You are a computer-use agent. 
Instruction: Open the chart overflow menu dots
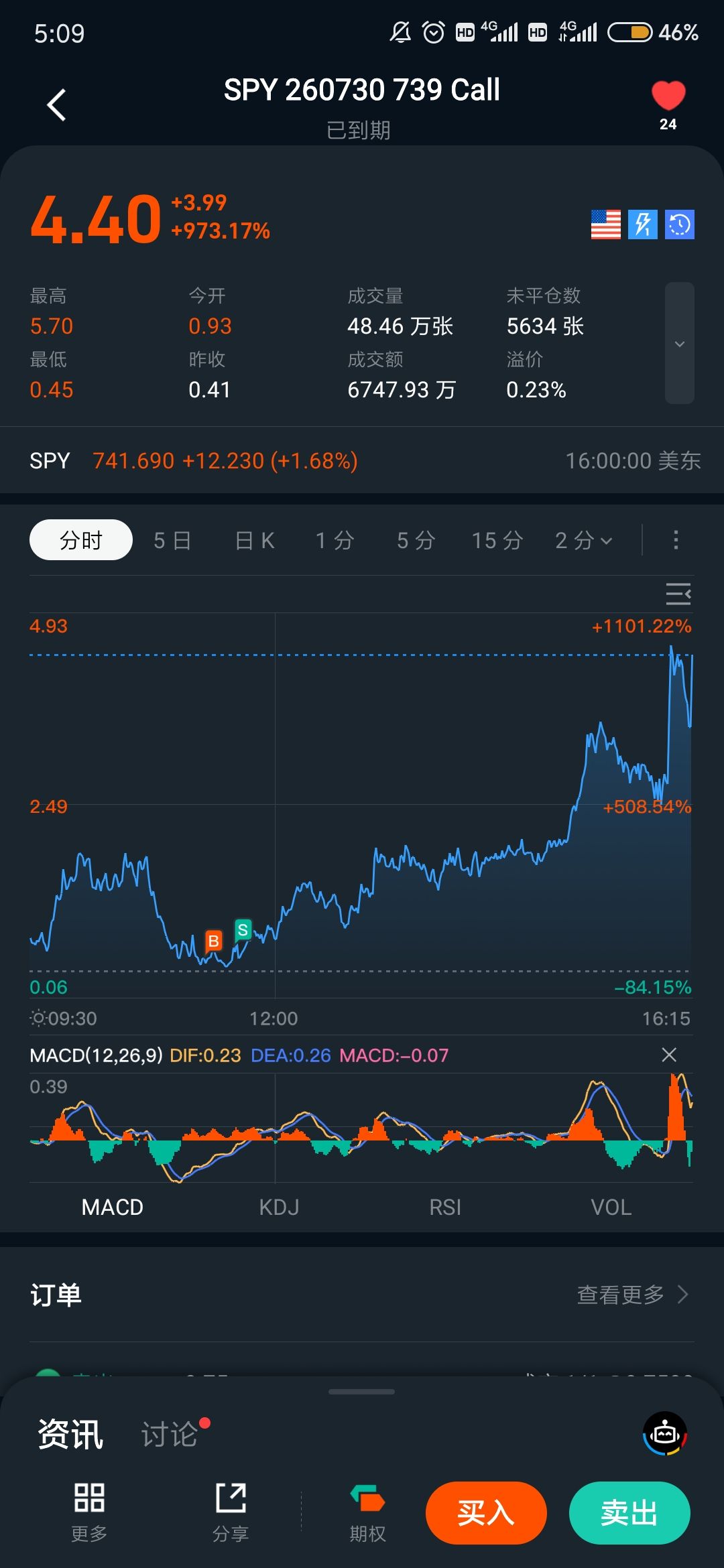tap(676, 539)
